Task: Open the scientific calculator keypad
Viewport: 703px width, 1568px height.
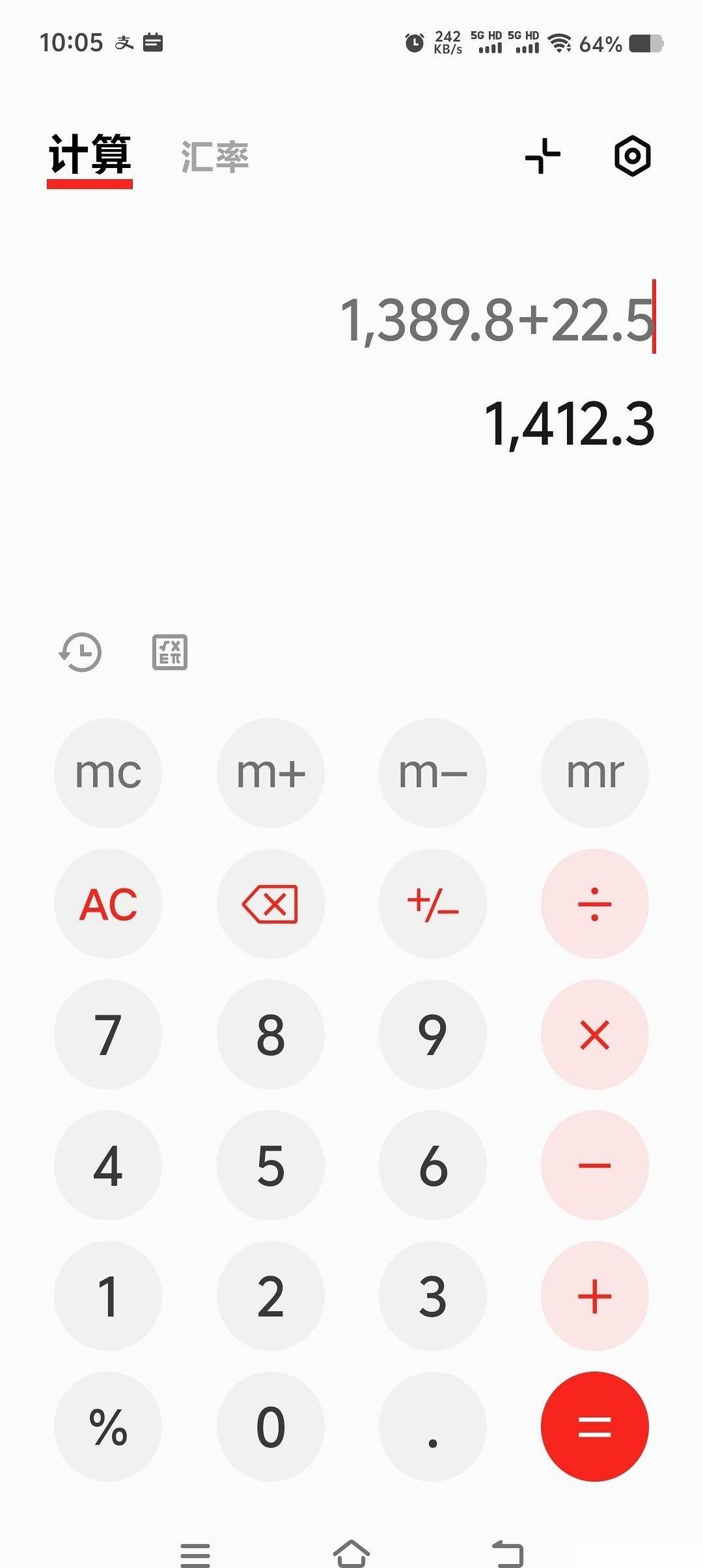Action: click(x=169, y=652)
